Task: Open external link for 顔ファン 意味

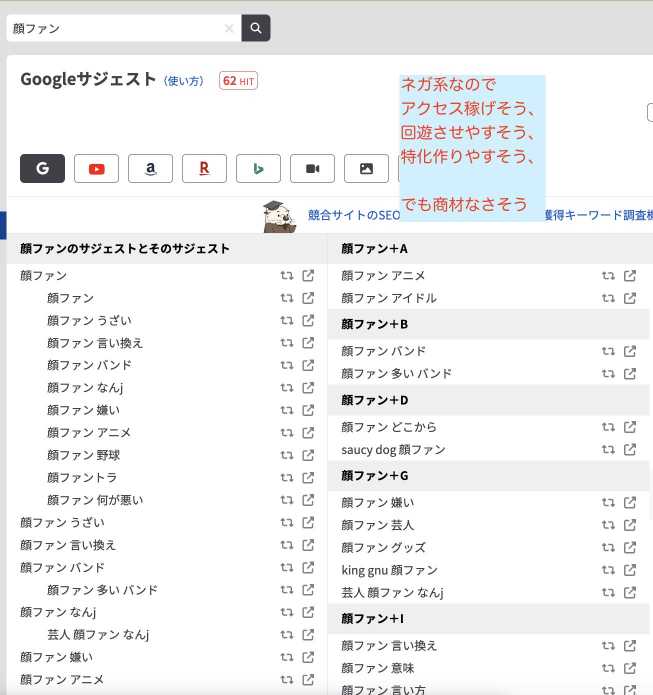Action: coord(630,668)
